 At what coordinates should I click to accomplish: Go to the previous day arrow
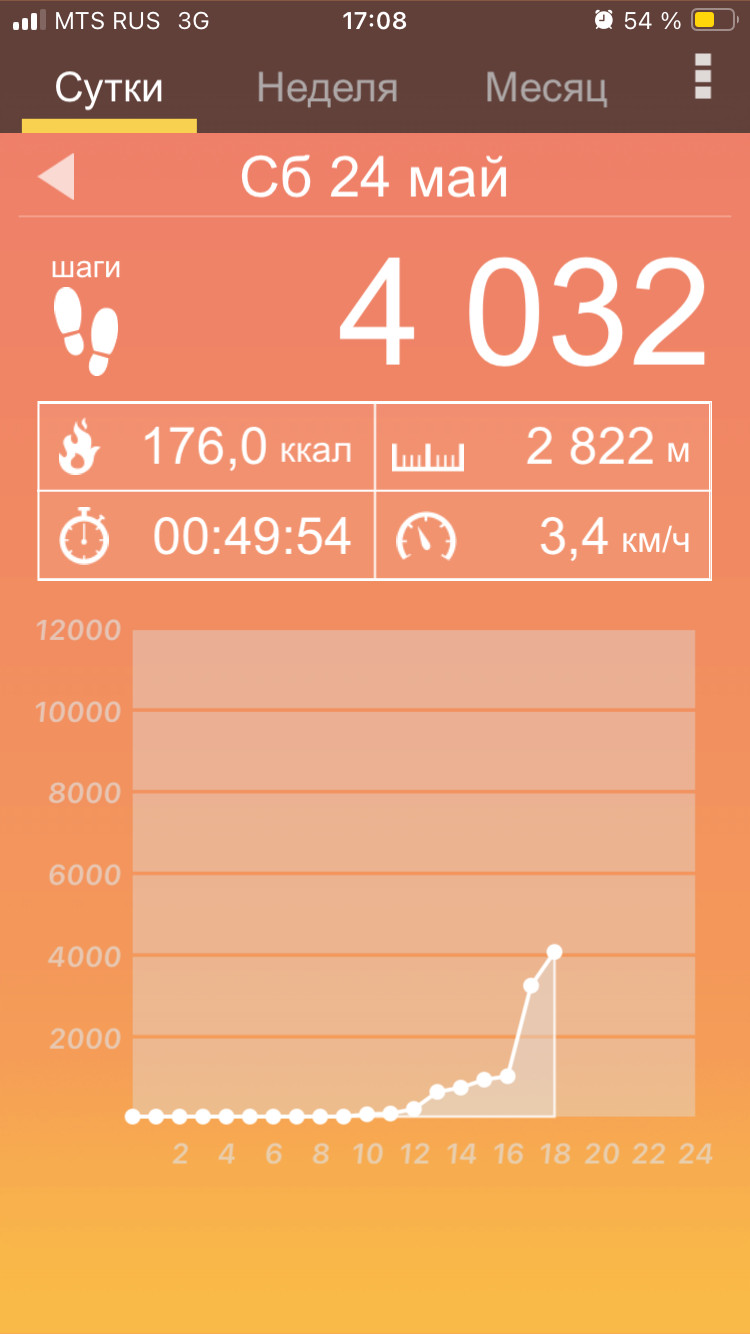coord(56,177)
